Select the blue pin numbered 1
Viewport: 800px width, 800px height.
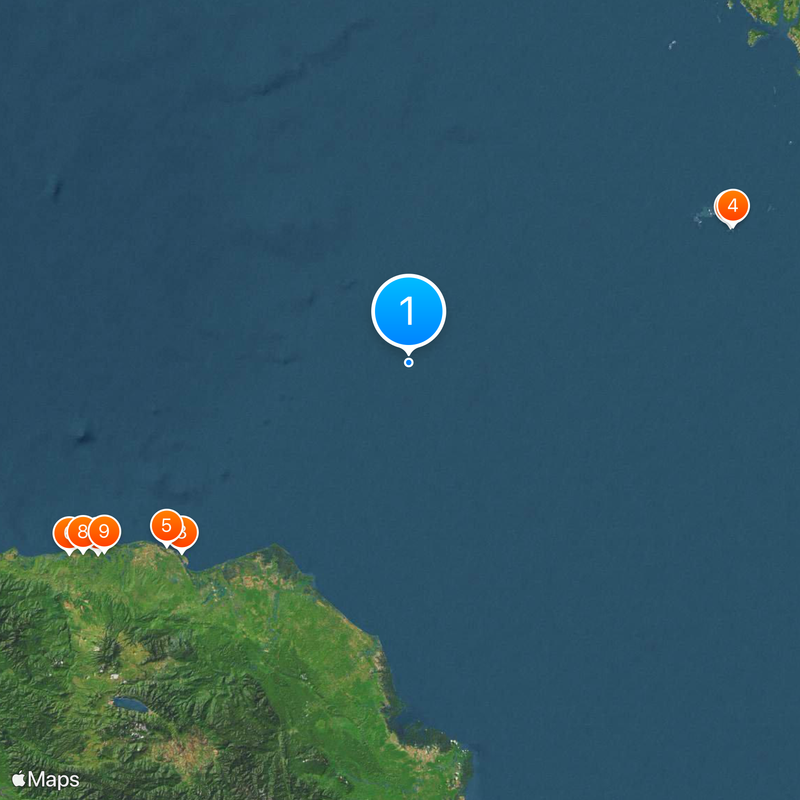[408, 311]
